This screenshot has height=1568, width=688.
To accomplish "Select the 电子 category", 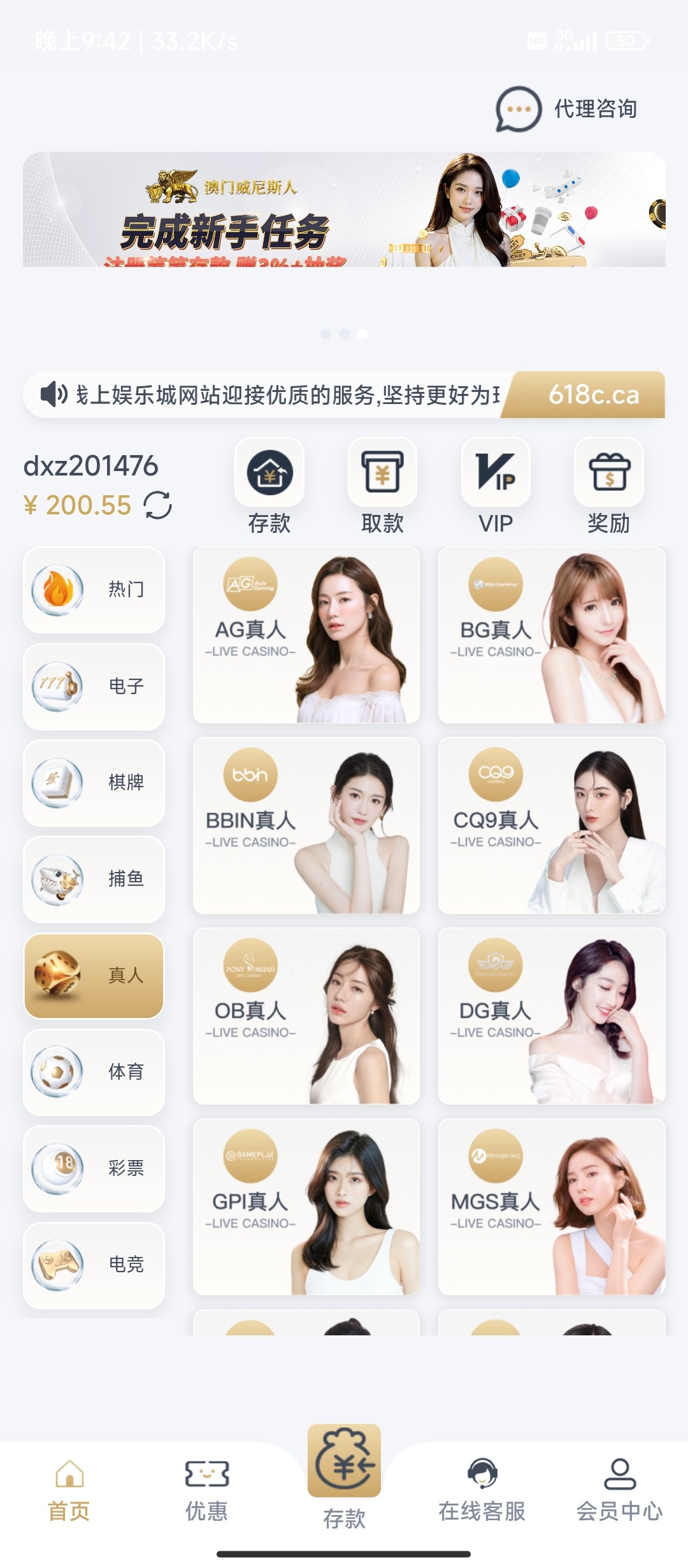I will pos(94,686).
